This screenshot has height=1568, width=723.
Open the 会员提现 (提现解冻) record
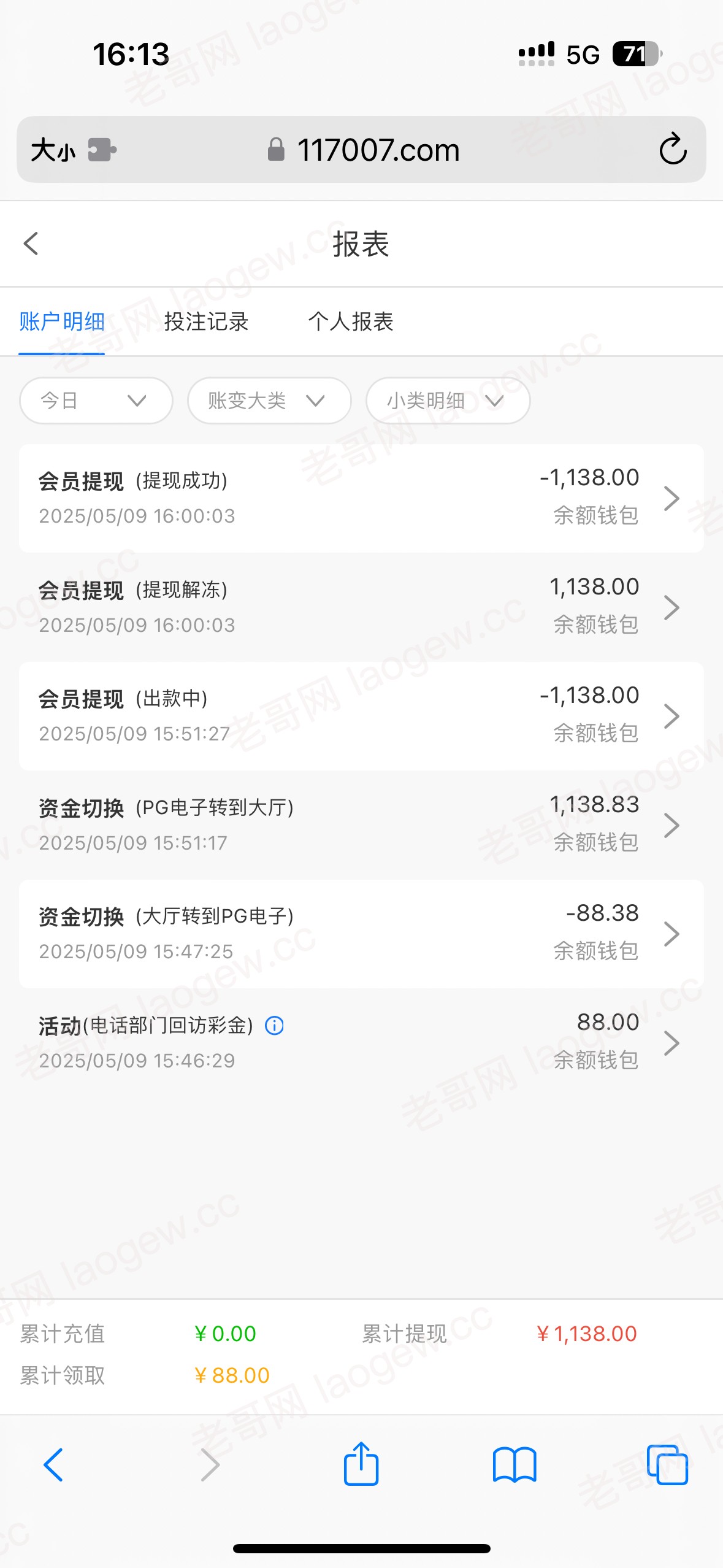pyautogui.click(x=361, y=607)
